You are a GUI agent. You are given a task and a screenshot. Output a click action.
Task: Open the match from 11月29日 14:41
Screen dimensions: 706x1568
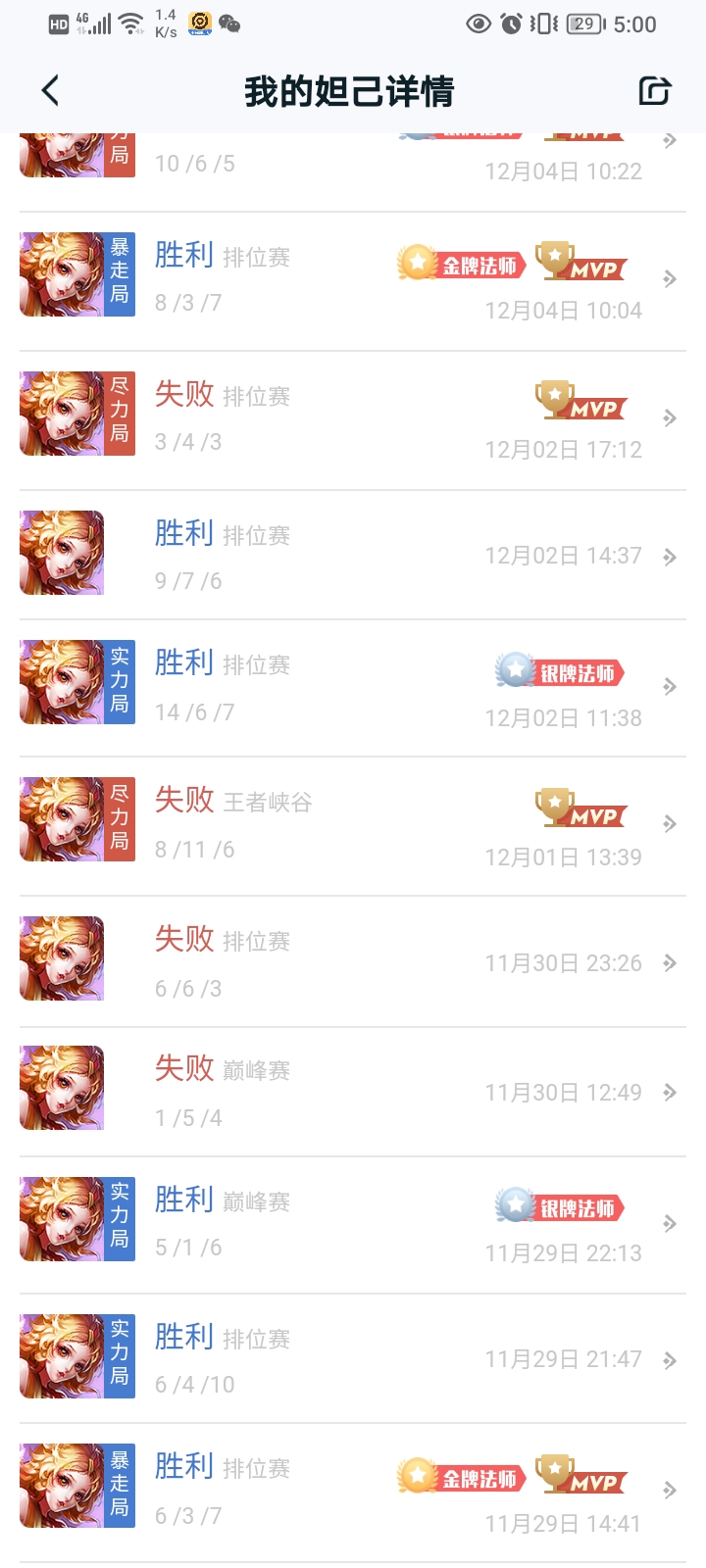tap(353, 1491)
